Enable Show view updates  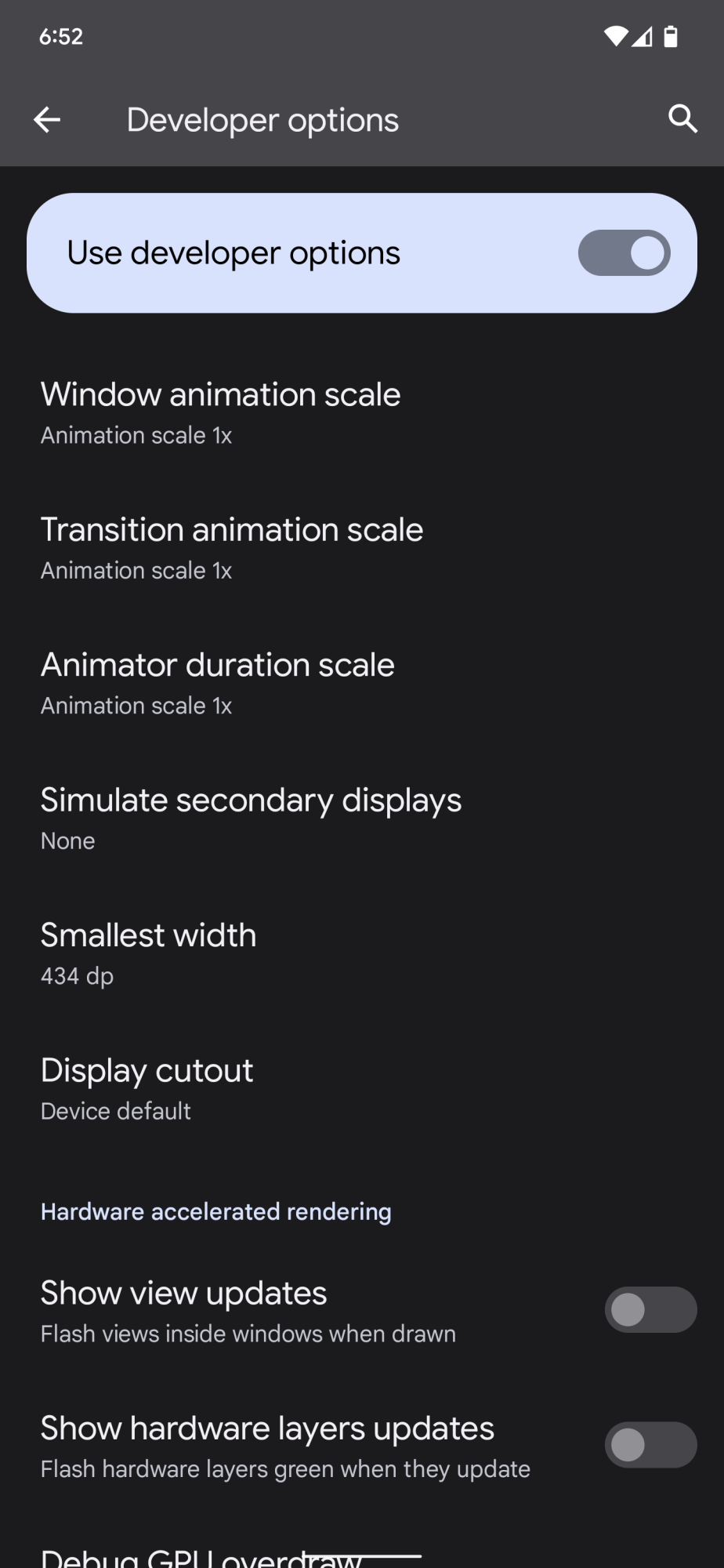coord(650,1309)
